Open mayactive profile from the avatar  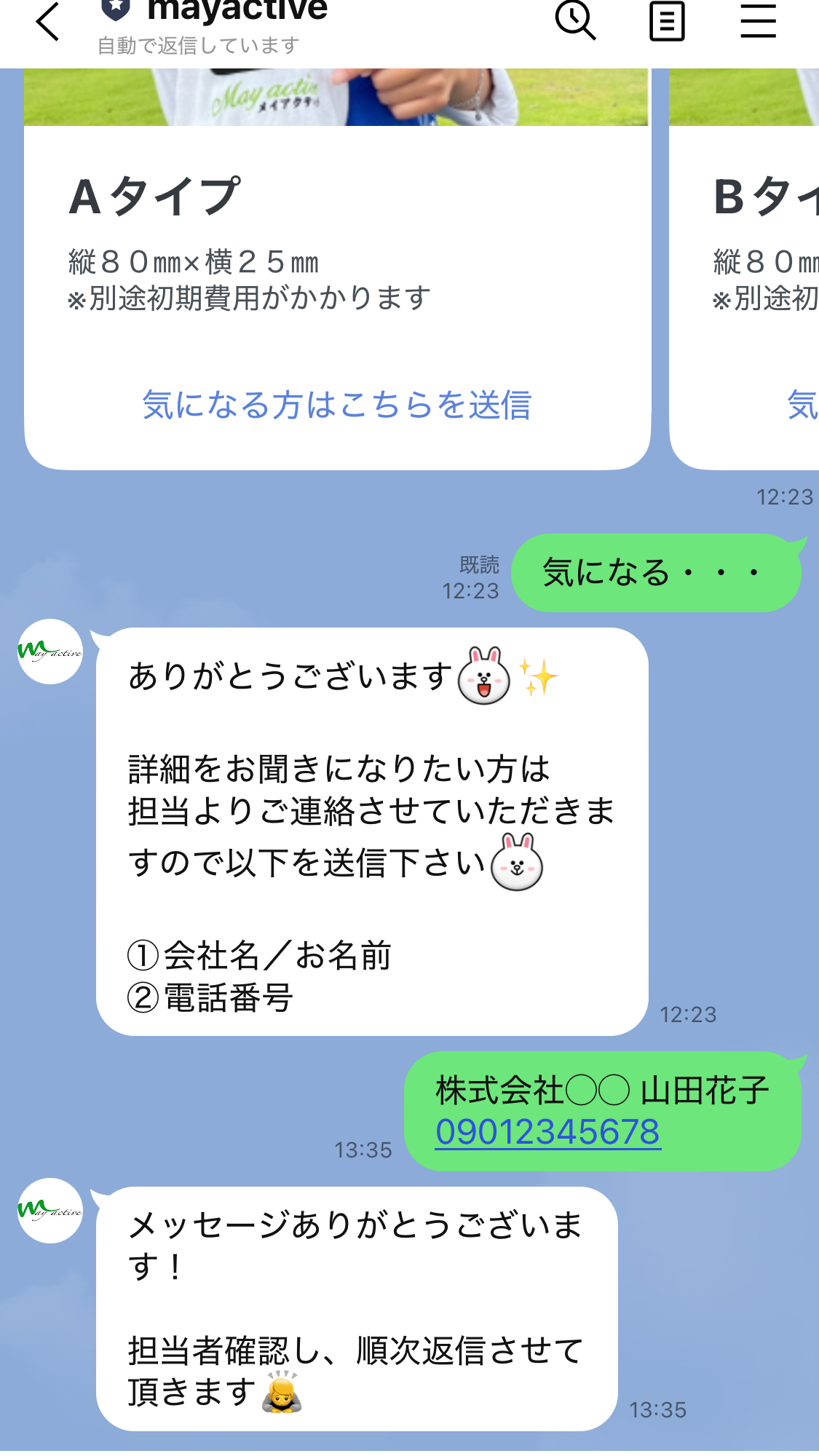(x=50, y=652)
